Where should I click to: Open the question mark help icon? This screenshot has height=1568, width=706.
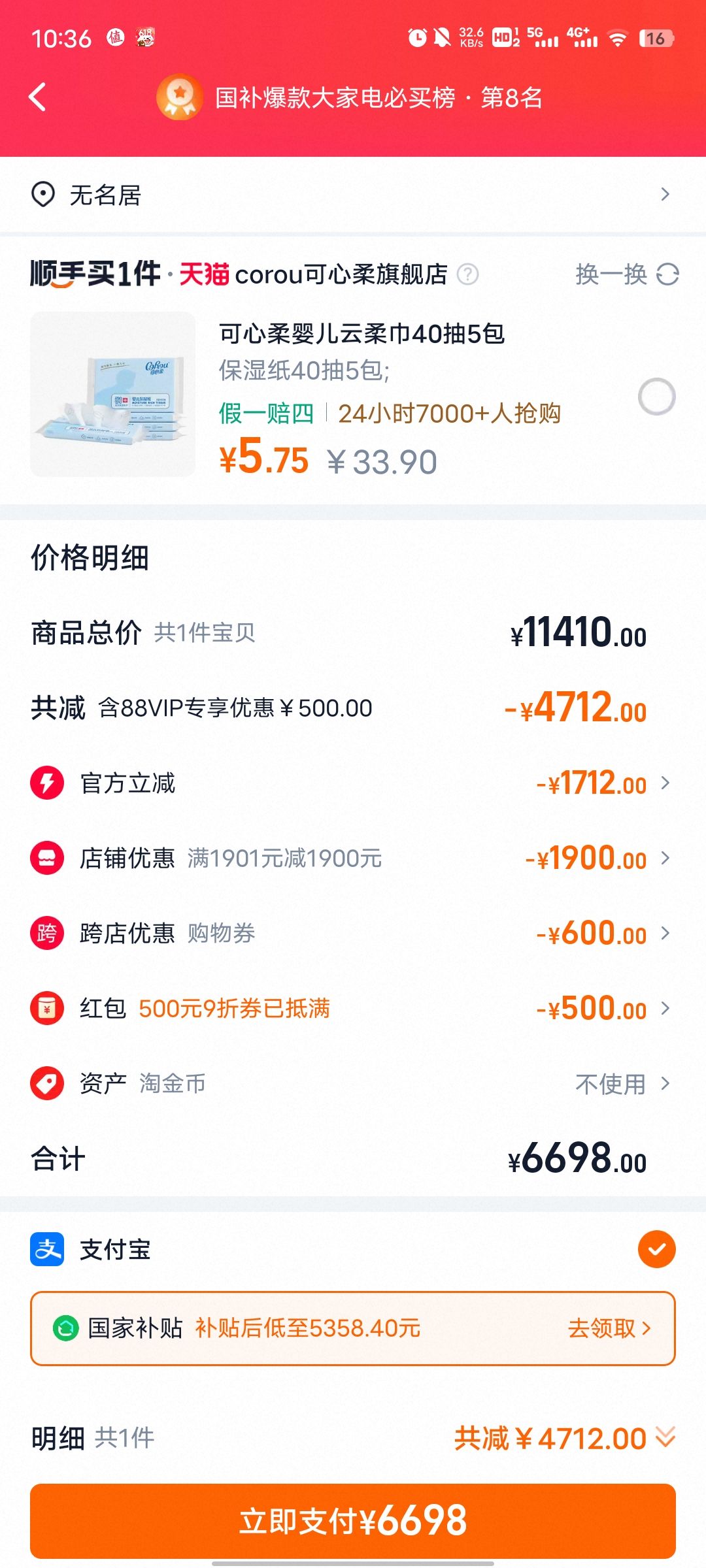pos(467,274)
